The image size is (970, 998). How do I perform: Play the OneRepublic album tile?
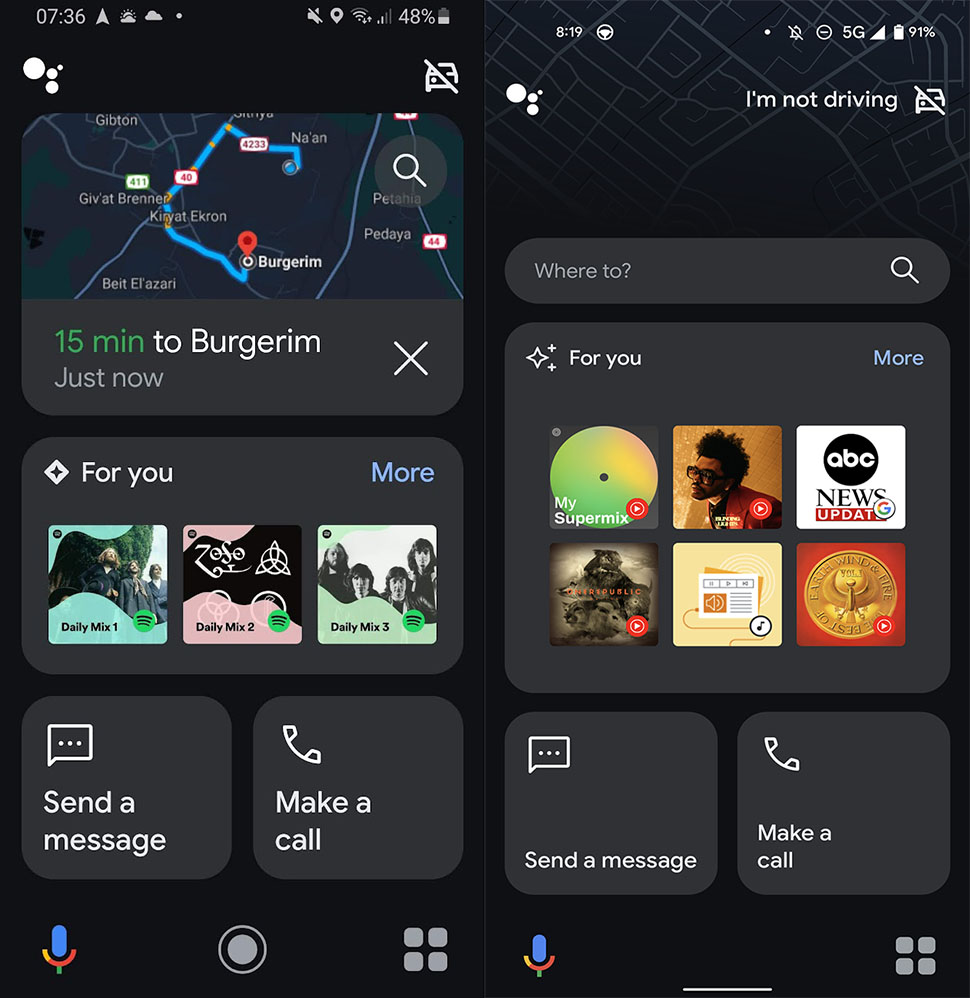click(x=604, y=594)
